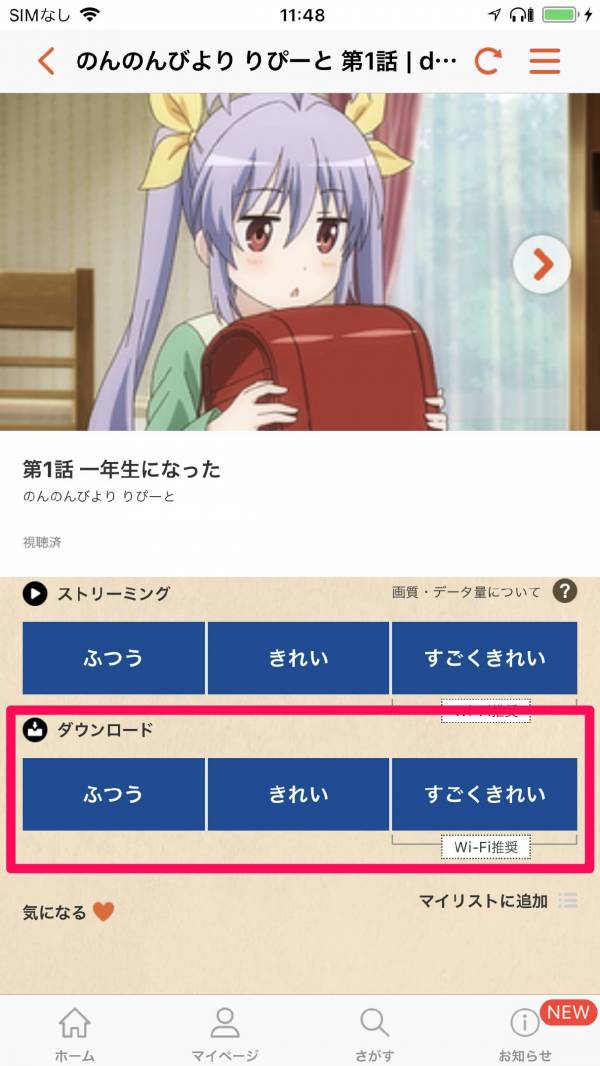
Task: Open the hamburger menu
Action: pos(545,61)
